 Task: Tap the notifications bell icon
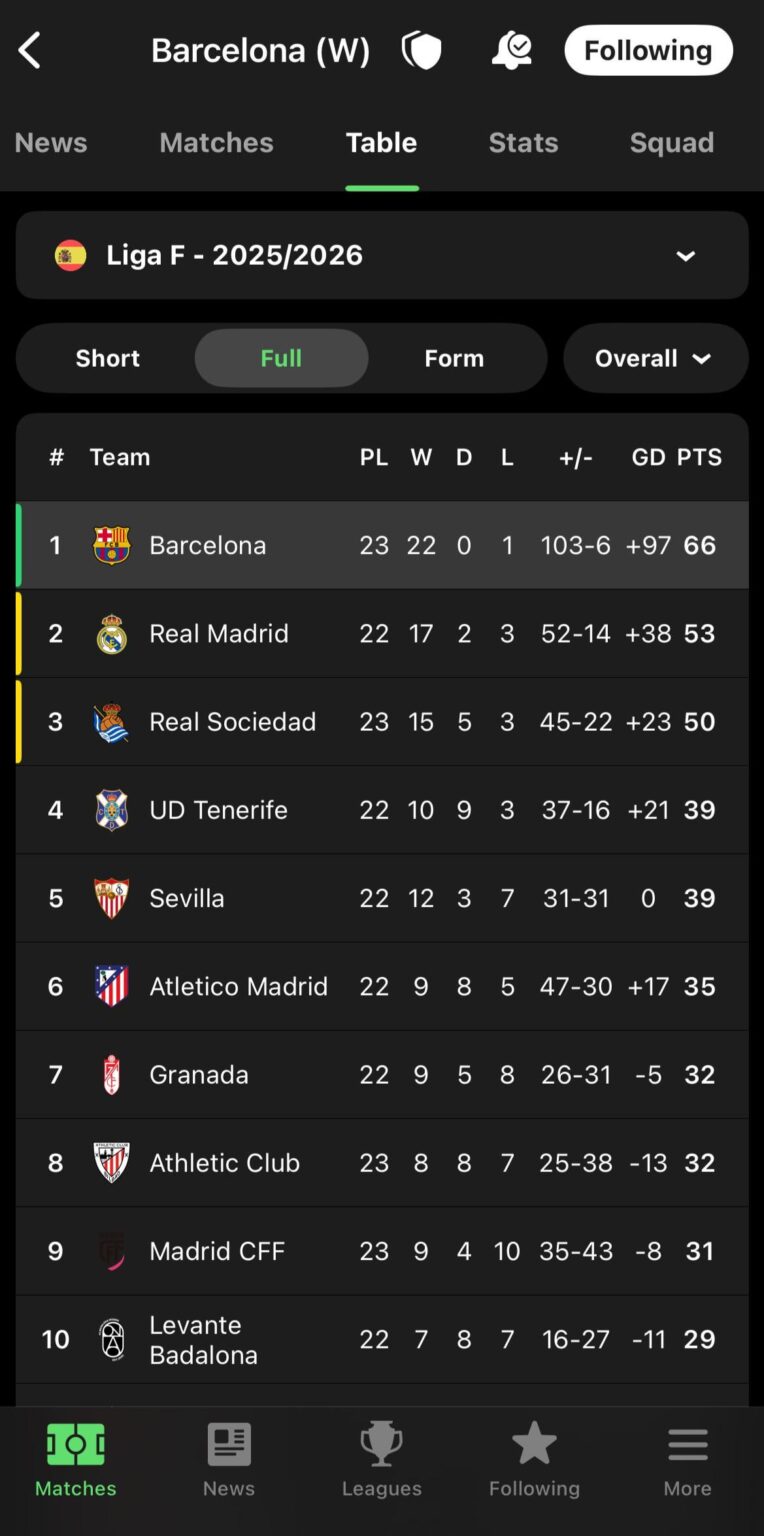point(511,49)
